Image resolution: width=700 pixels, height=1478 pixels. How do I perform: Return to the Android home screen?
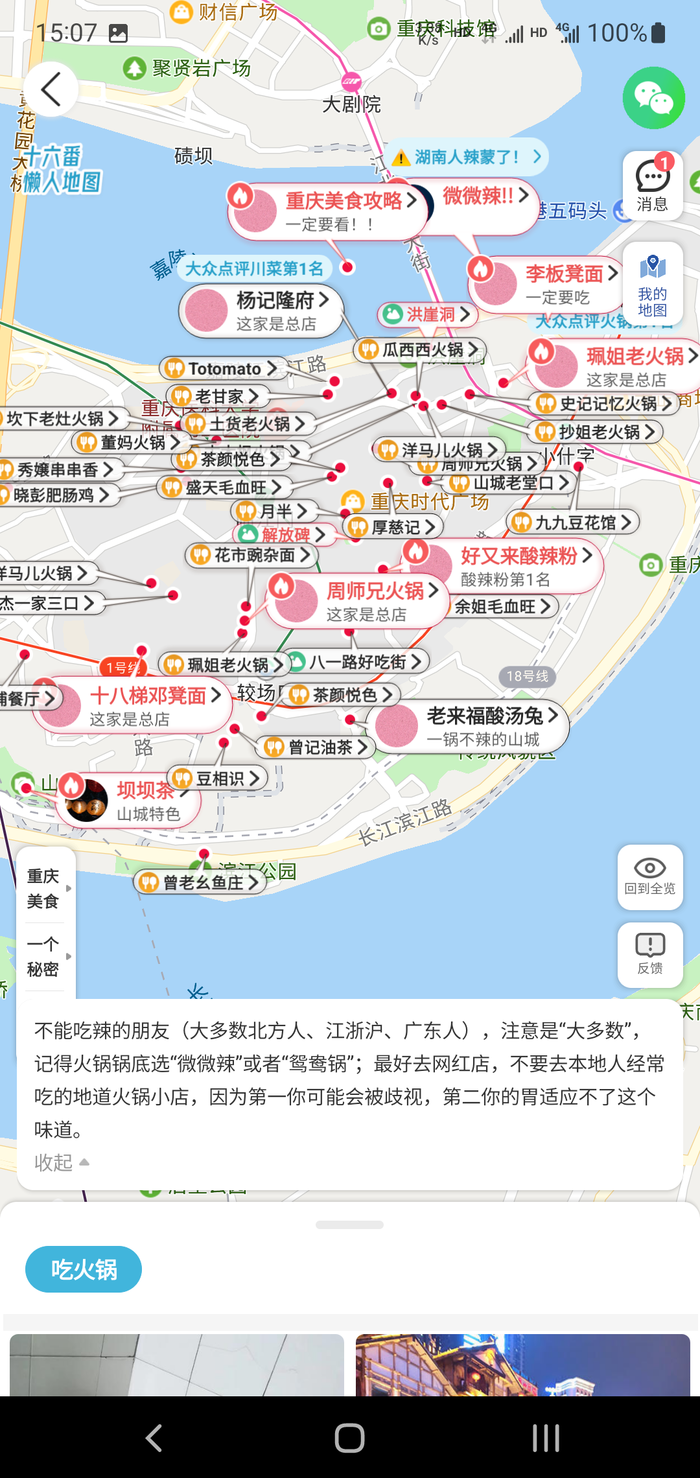coord(349,1437)
